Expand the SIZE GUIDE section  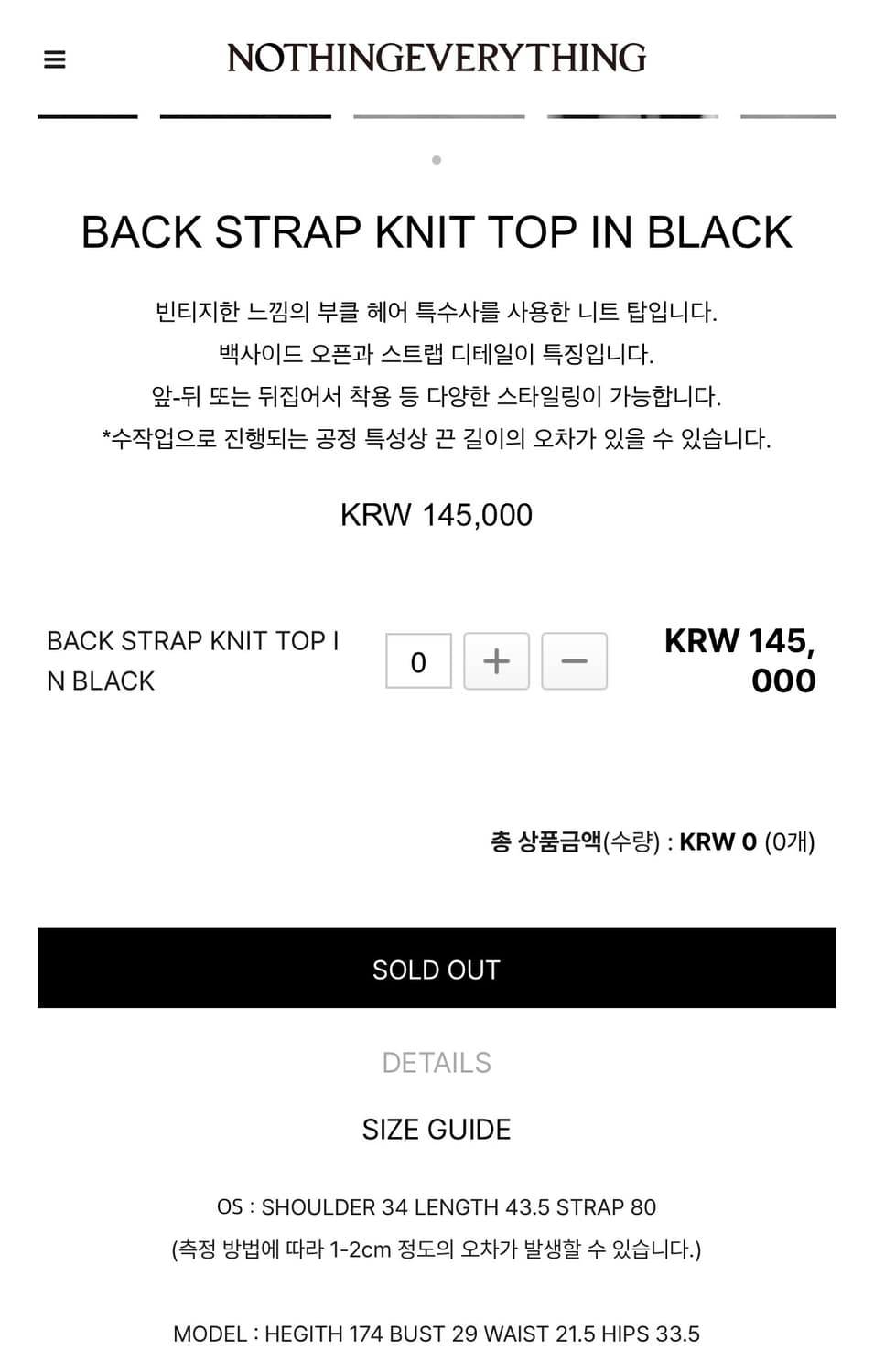437,1129
